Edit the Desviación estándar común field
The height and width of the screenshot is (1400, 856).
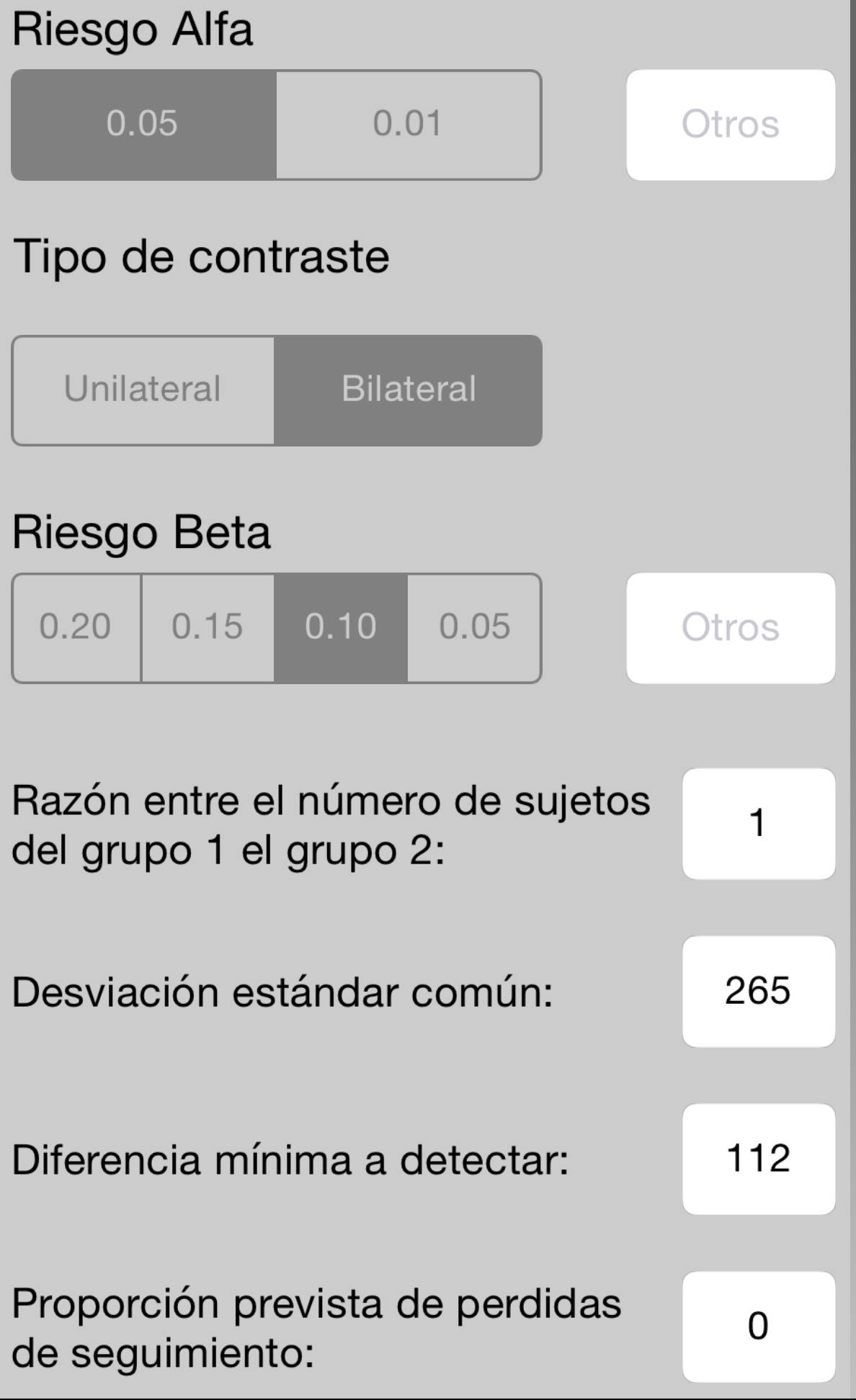[758, 991]
